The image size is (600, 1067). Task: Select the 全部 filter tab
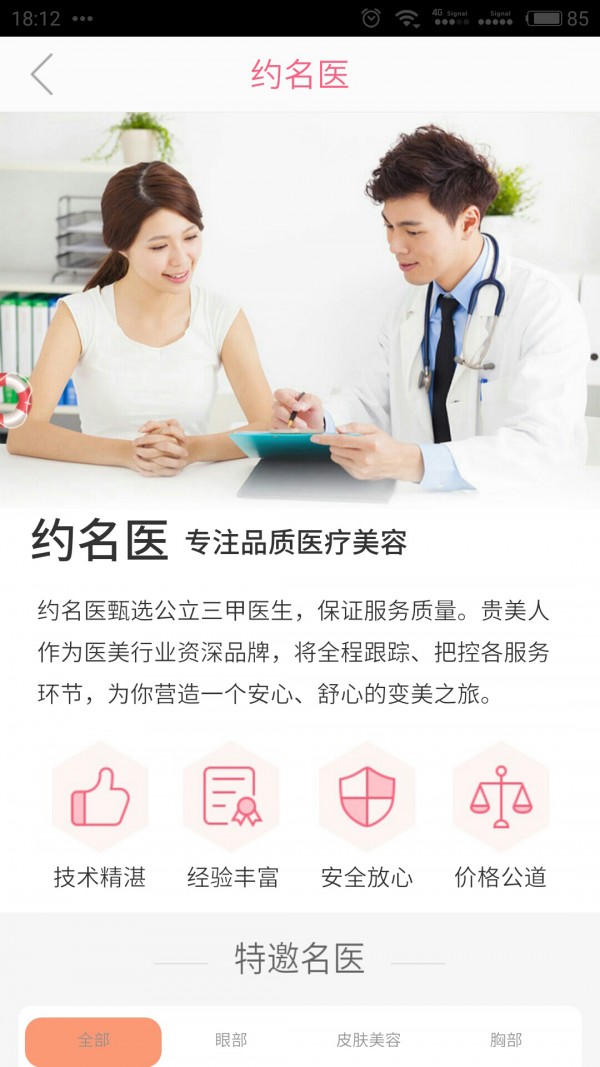(x=93, y=1040)
